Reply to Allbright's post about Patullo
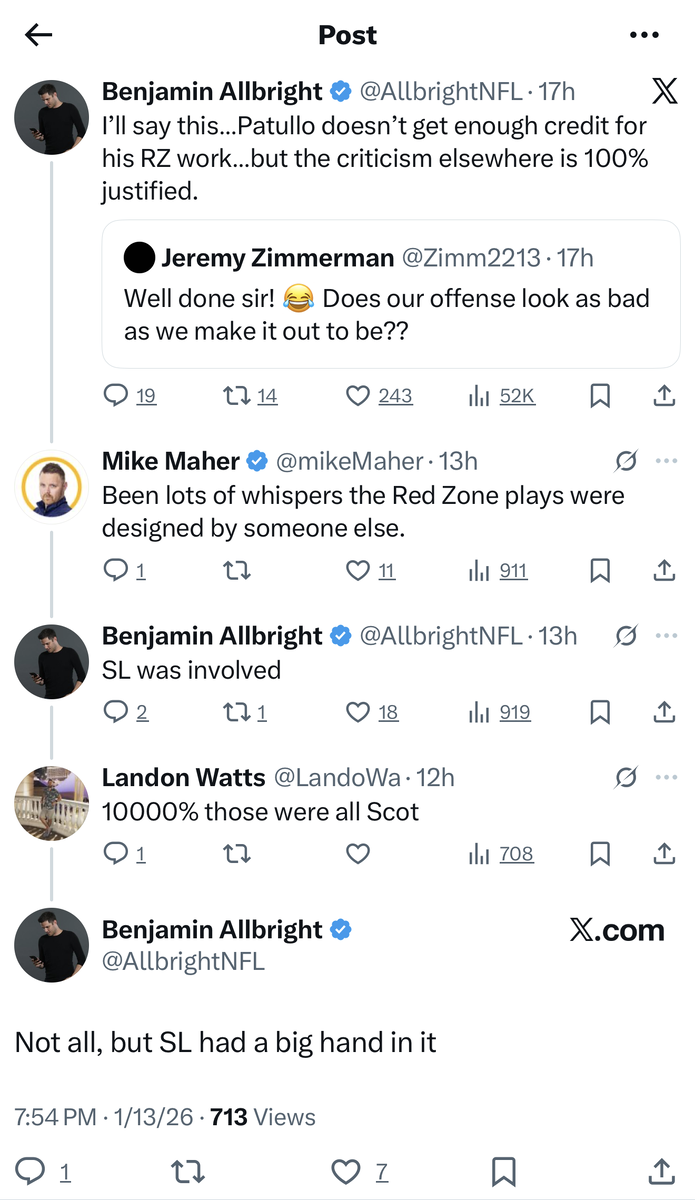The image size is (695, 1200). pos(116,396)
